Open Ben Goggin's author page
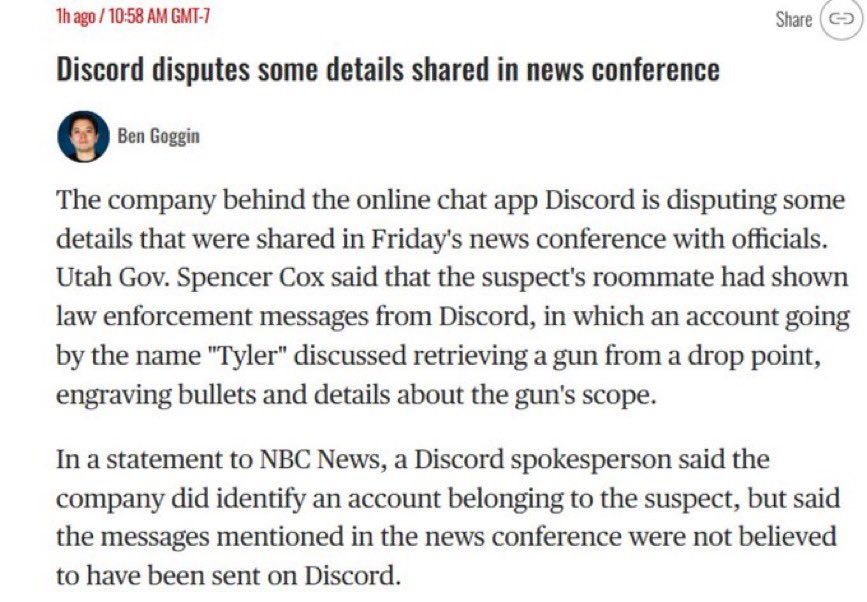The width and height of the screenshot is (867, 602). tap(158, 136)
